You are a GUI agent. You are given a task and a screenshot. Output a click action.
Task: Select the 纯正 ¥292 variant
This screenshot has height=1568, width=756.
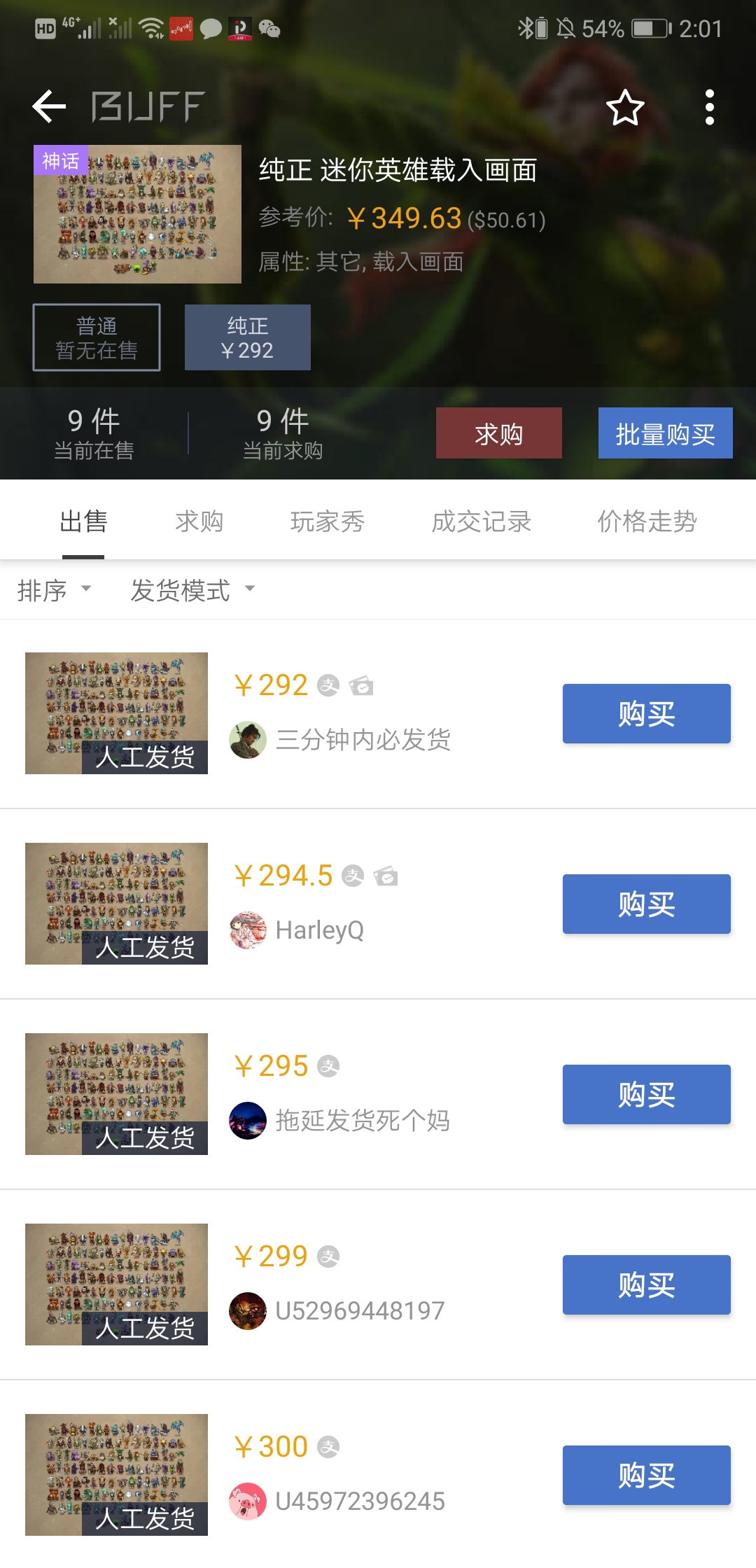pyautogui.click(x=246, y=337)
